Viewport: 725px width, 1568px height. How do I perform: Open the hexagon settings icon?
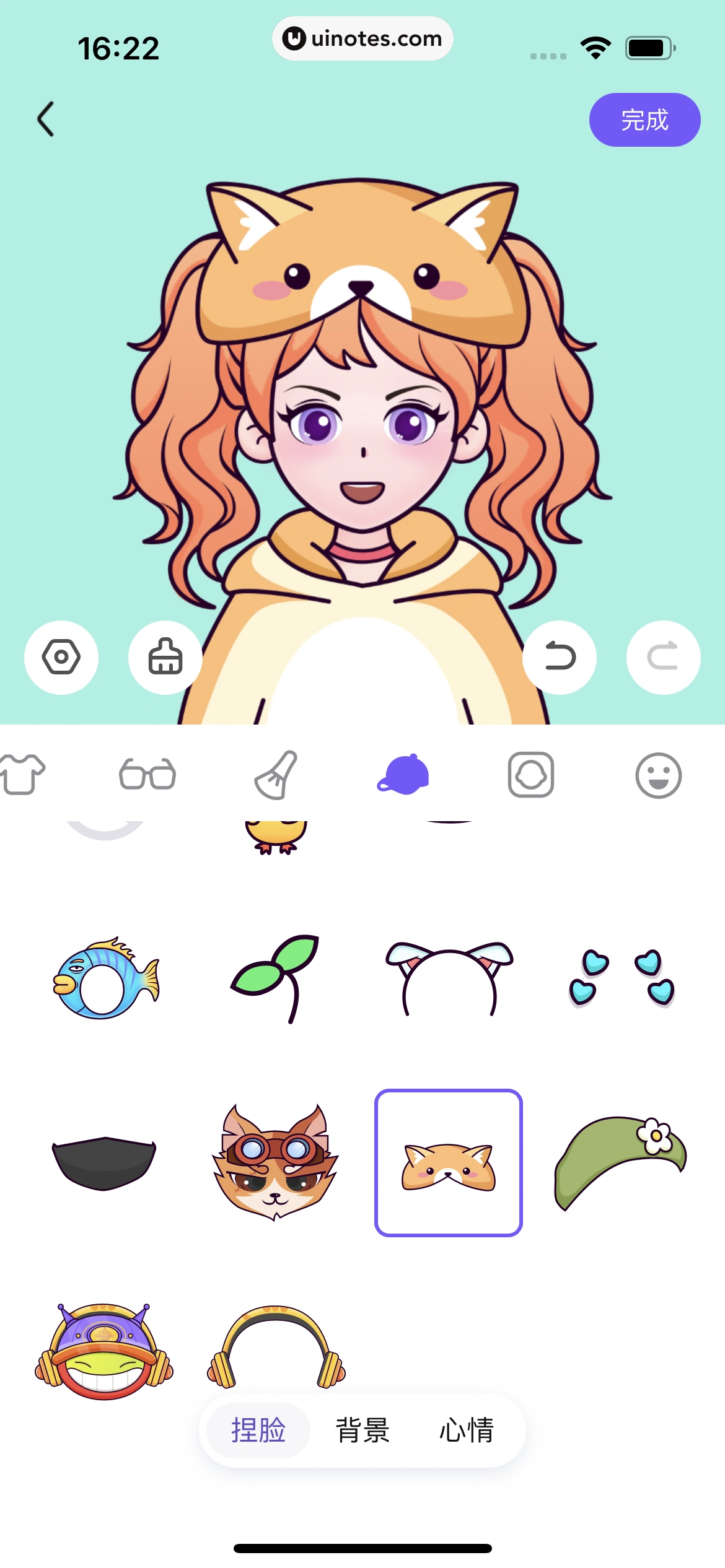[x=61, y=657]
